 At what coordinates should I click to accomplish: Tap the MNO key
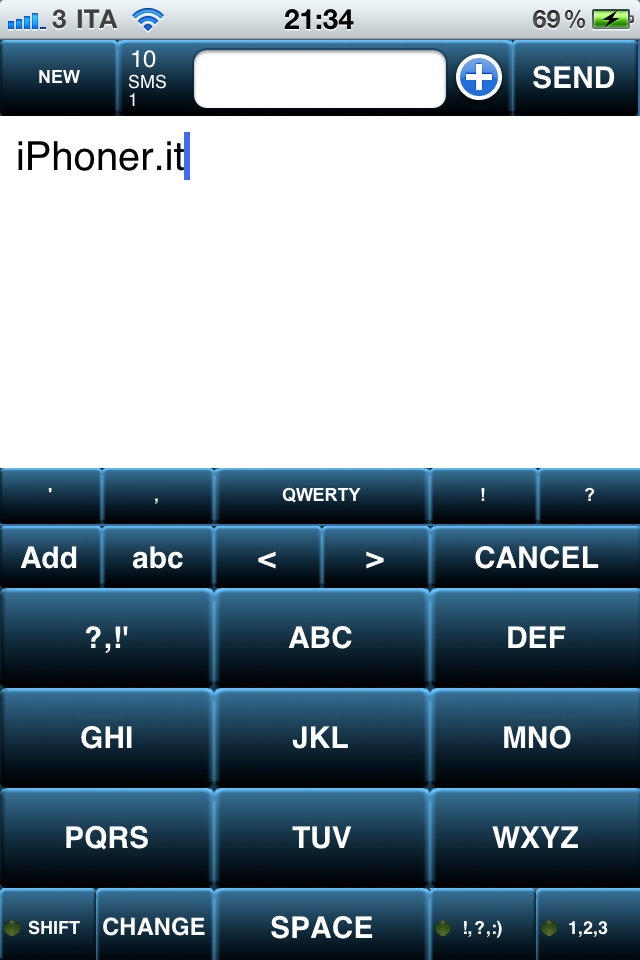click(536, 738)
